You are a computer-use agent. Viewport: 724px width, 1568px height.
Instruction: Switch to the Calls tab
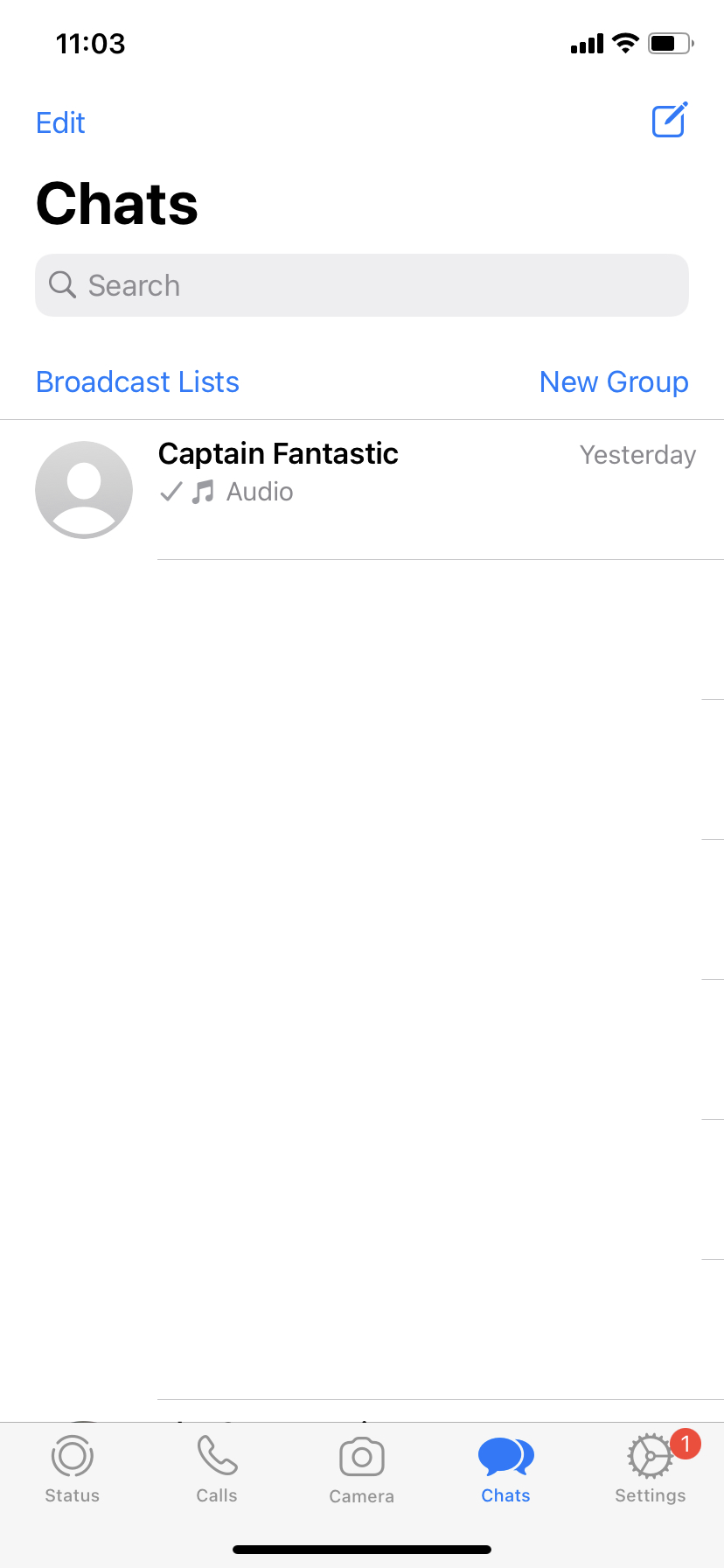[217, 1470]
